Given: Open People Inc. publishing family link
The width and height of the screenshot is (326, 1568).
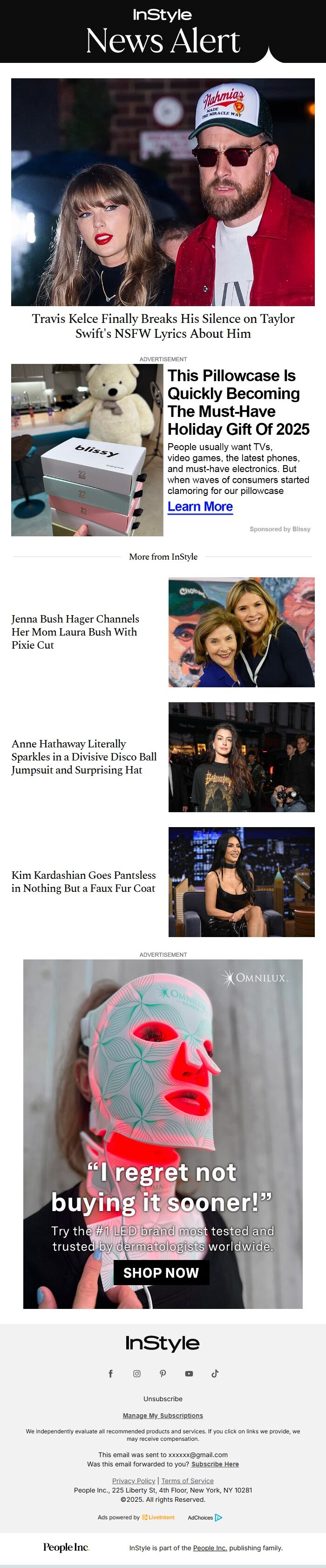Looking at the screenshot, I should (209, 1548).
